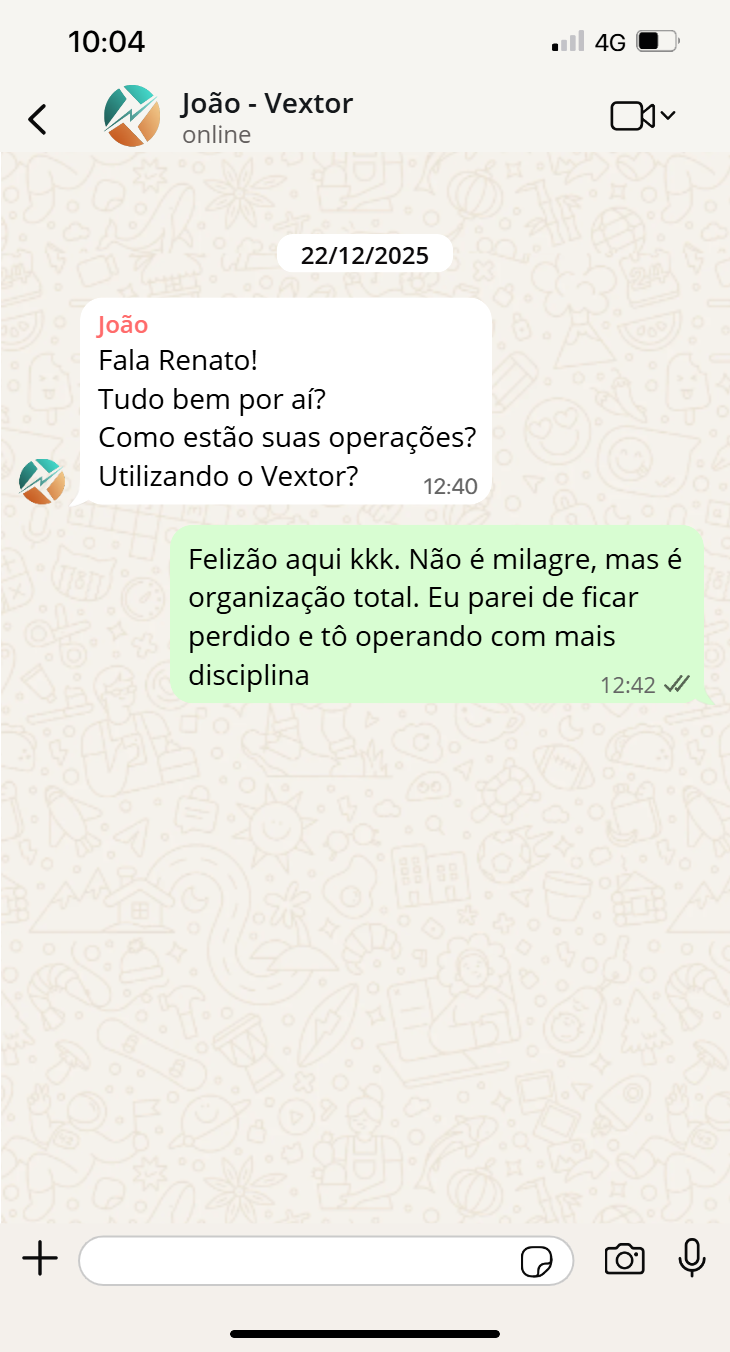Screen dimensions: 730x1352
Task: Open the attachment plus menu
Action: click(x=40, y=1259)
